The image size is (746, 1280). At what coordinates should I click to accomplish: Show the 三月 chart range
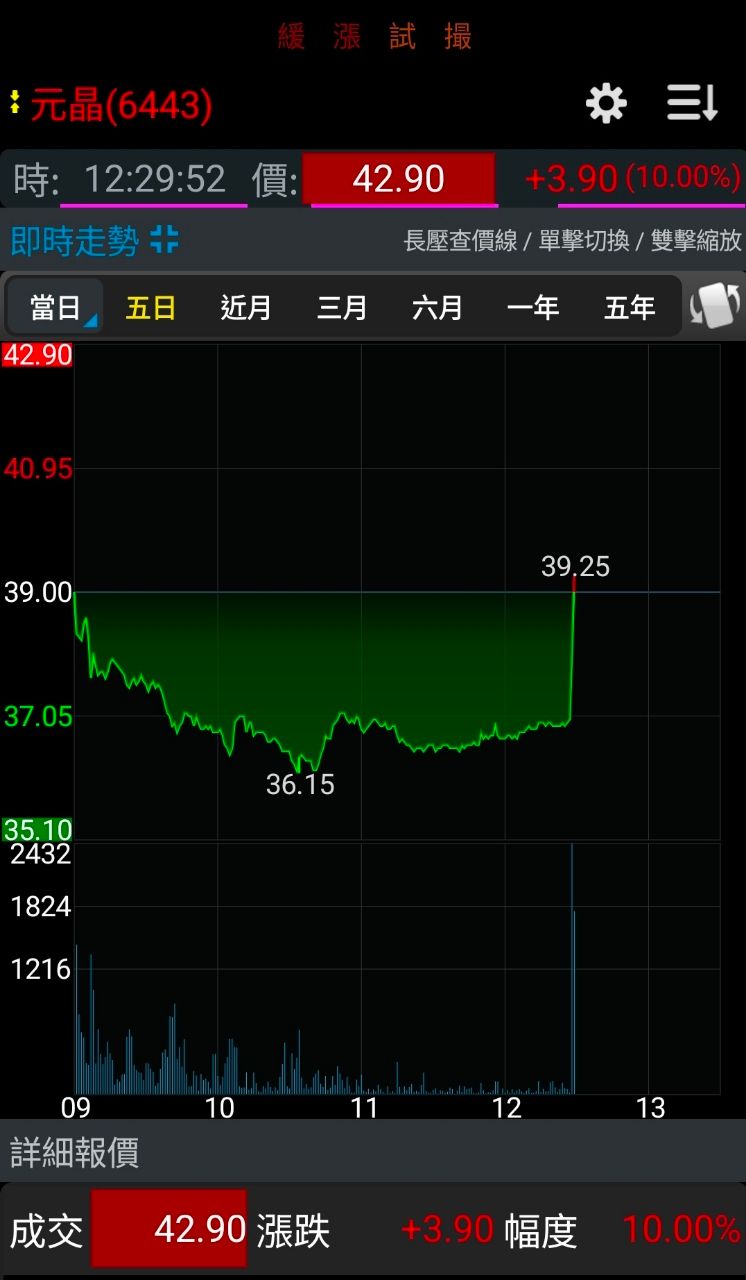point(342,307)
